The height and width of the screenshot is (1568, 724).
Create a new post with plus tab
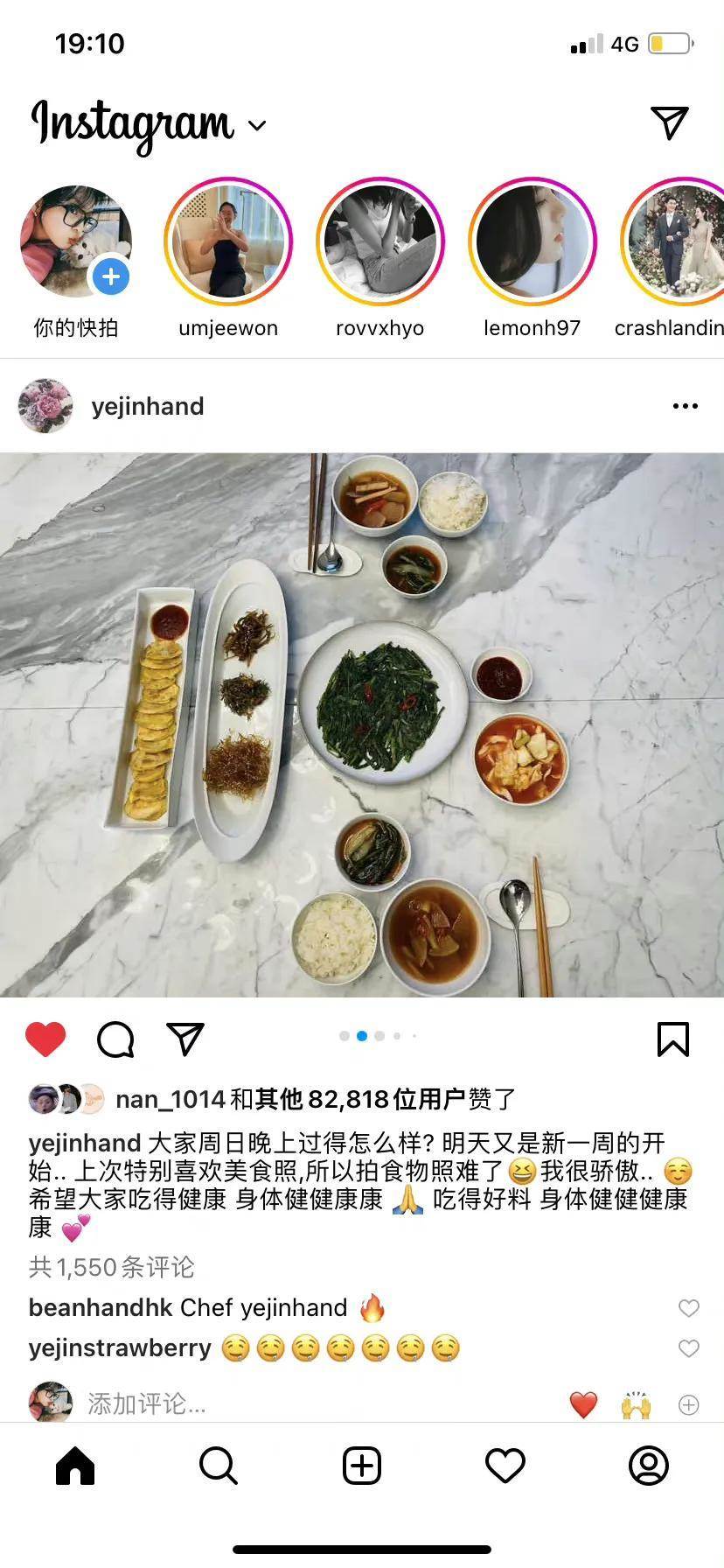(362, 1466)
